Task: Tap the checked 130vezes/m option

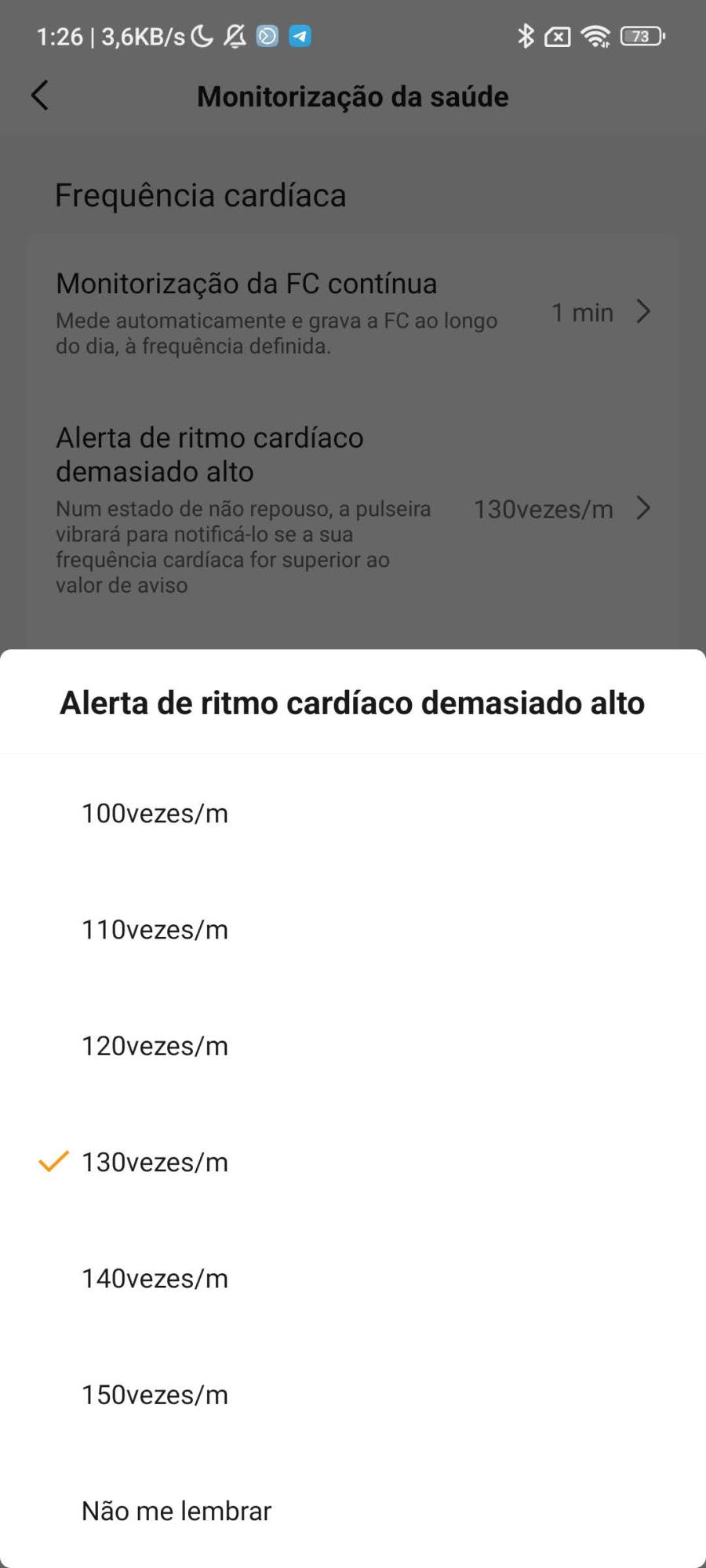Action: coord(353,1161)
